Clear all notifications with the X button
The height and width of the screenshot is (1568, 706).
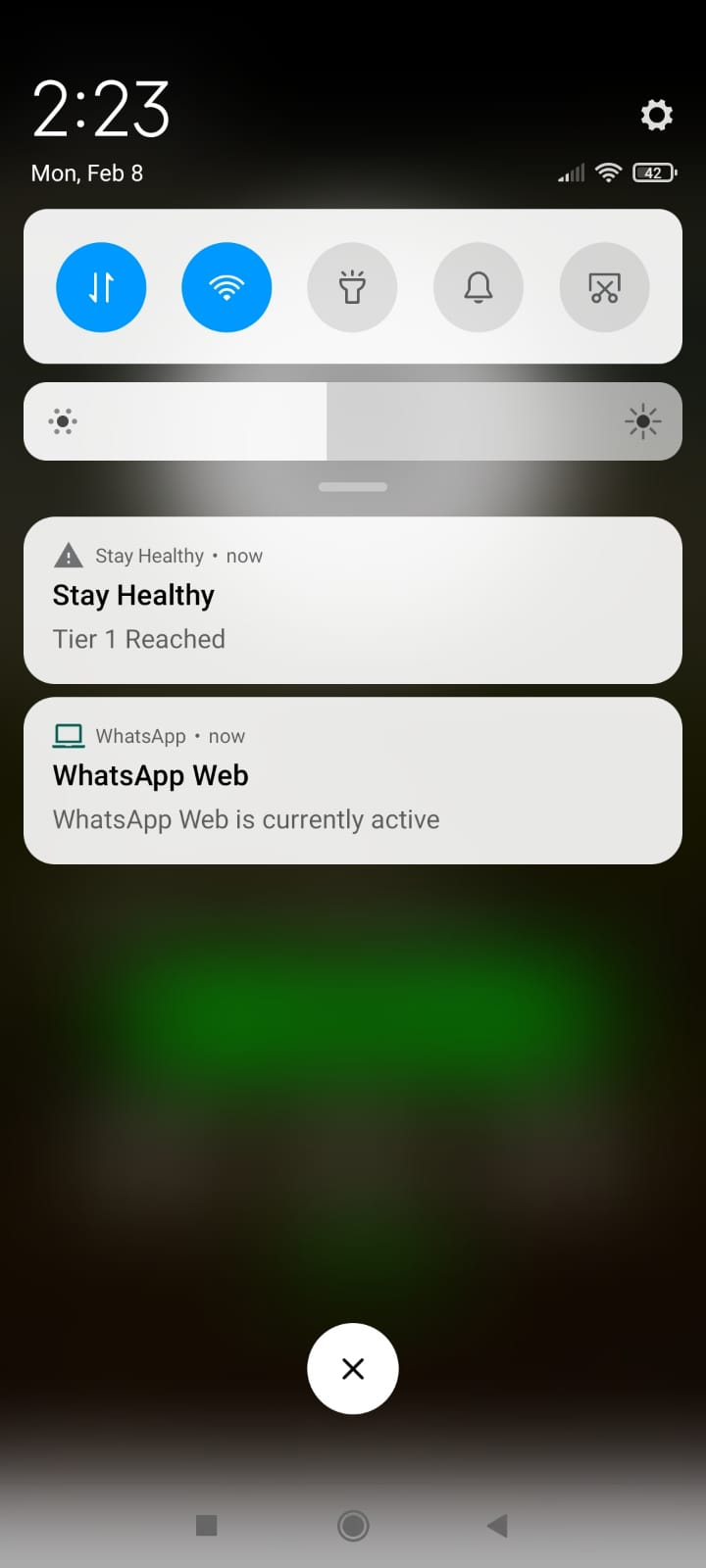point(353,1368)
